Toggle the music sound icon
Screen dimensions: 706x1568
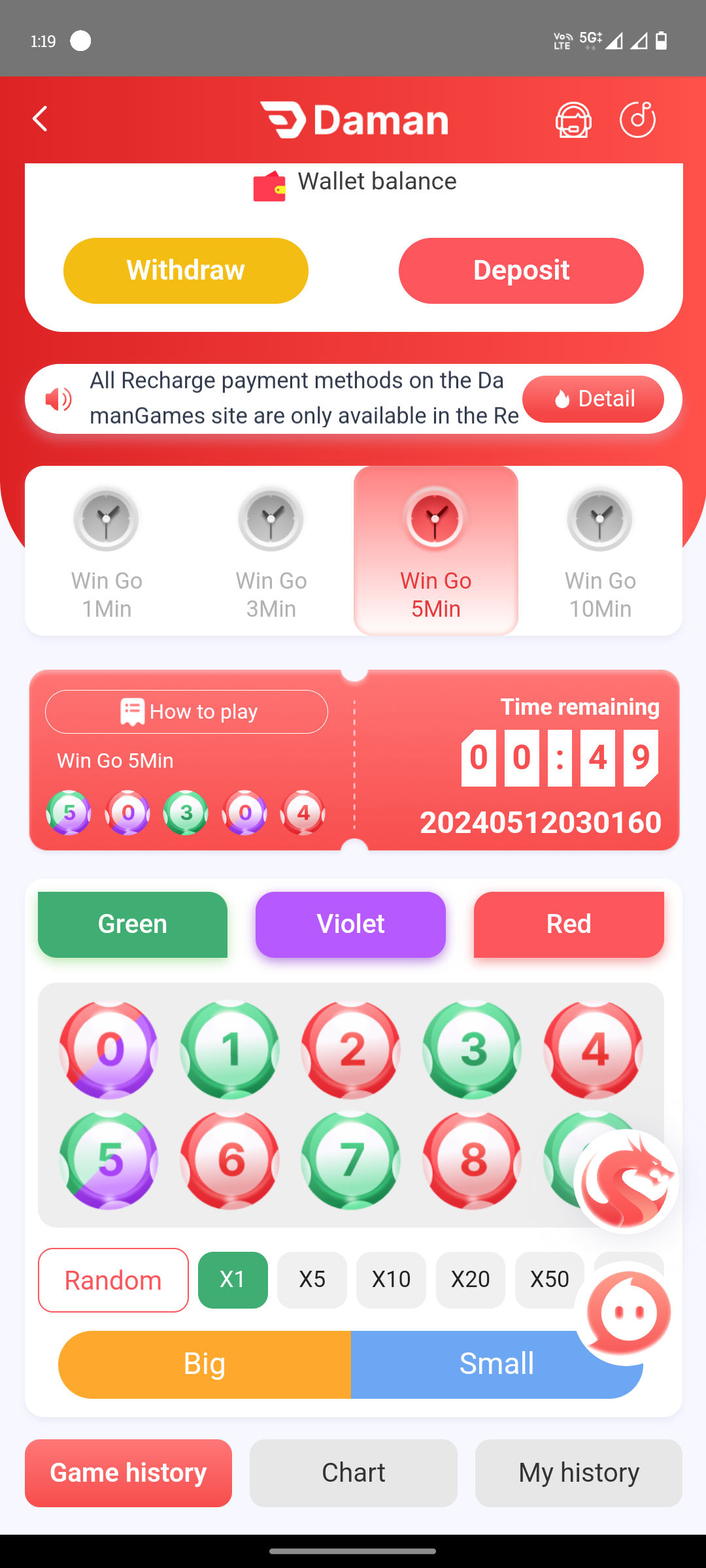637,120
